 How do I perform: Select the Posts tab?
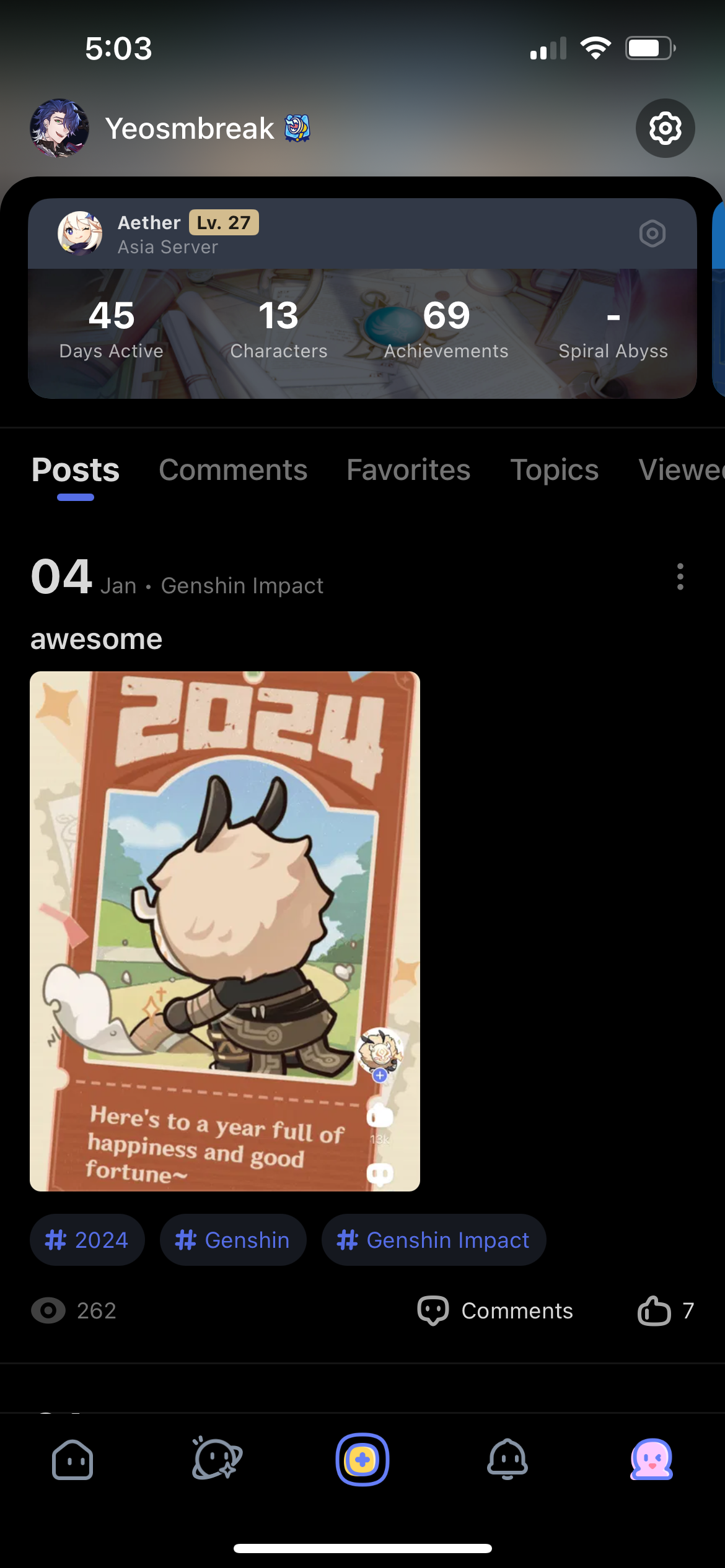(75, 470)
